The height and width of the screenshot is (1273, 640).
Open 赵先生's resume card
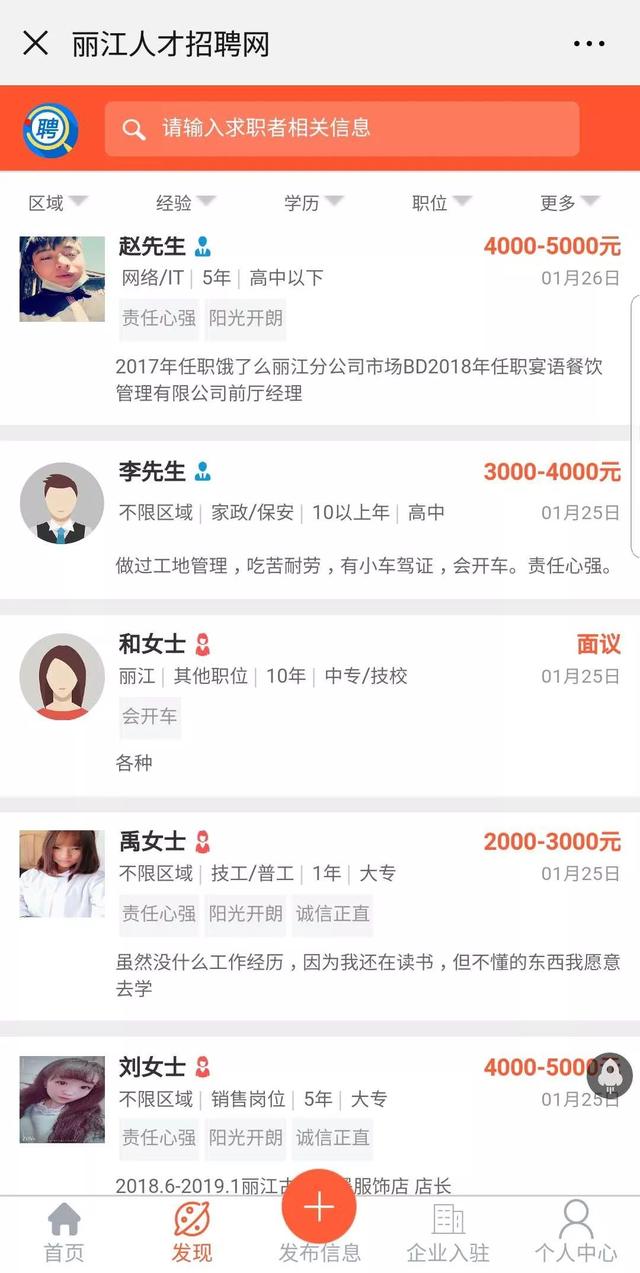[320, 320]
